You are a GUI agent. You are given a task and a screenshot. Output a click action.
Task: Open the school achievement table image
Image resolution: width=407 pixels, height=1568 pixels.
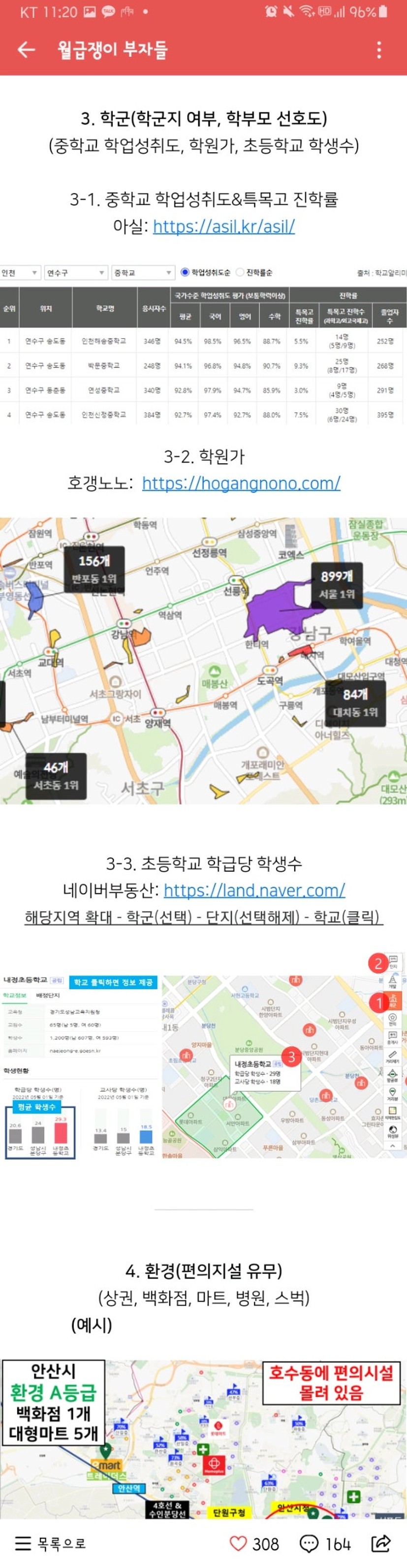pos(203,345)
